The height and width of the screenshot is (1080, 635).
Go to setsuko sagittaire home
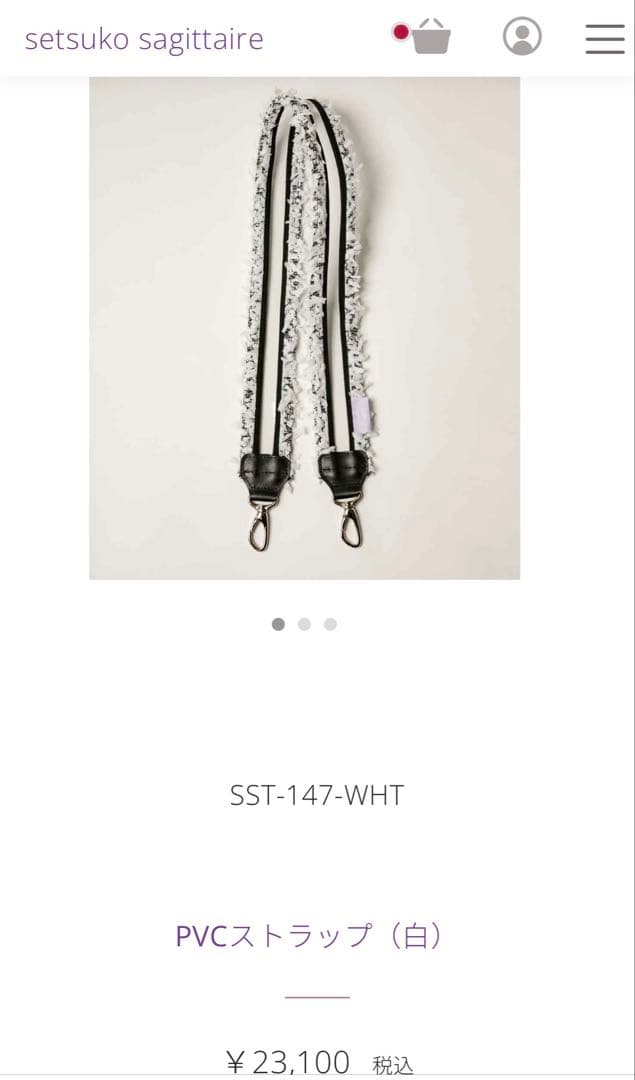(144, 39)
